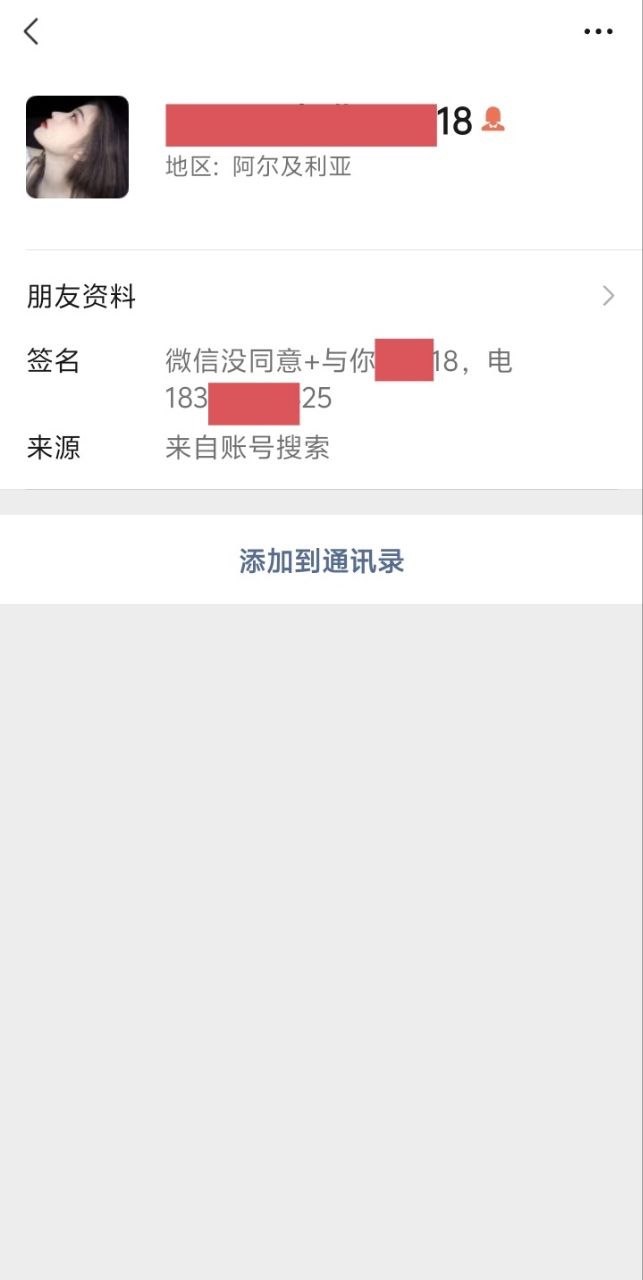Image resolution: width=643 pixels, height=1280 pixels.
Task: Open the three-dot more options menu
Action: point(598,32)
